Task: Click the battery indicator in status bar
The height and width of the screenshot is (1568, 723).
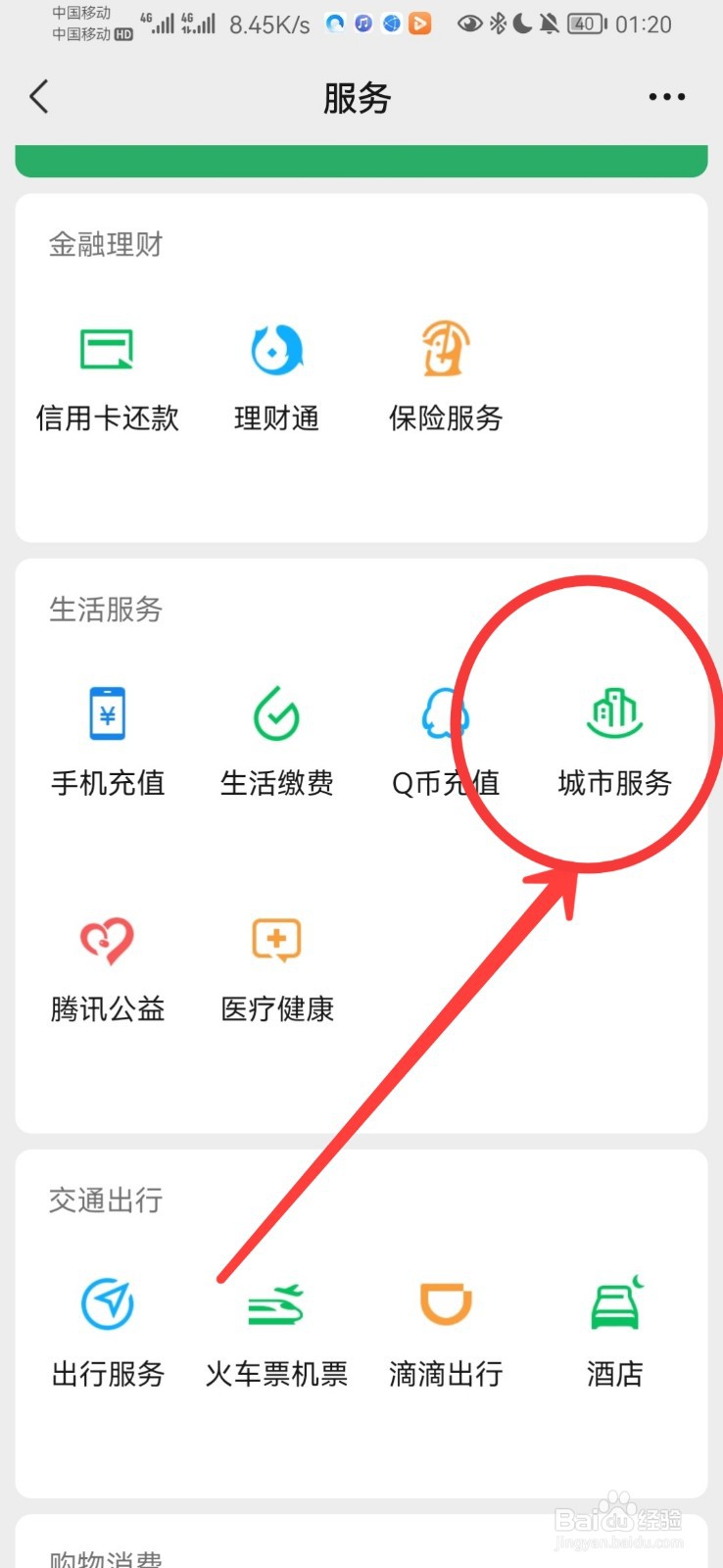Action: [x=585, y=24]
